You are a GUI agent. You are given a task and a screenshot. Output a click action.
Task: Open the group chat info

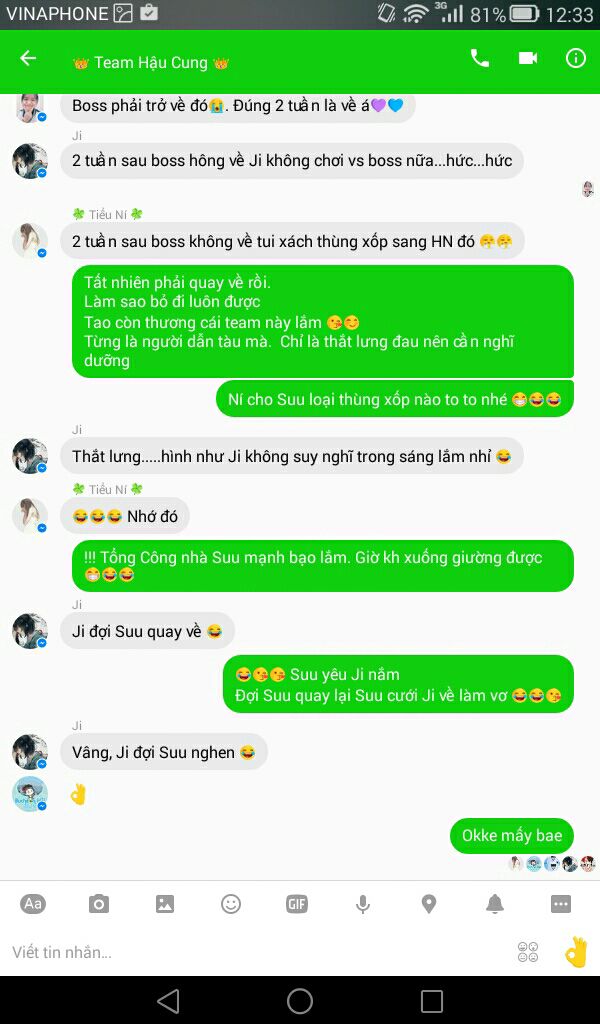576,59
